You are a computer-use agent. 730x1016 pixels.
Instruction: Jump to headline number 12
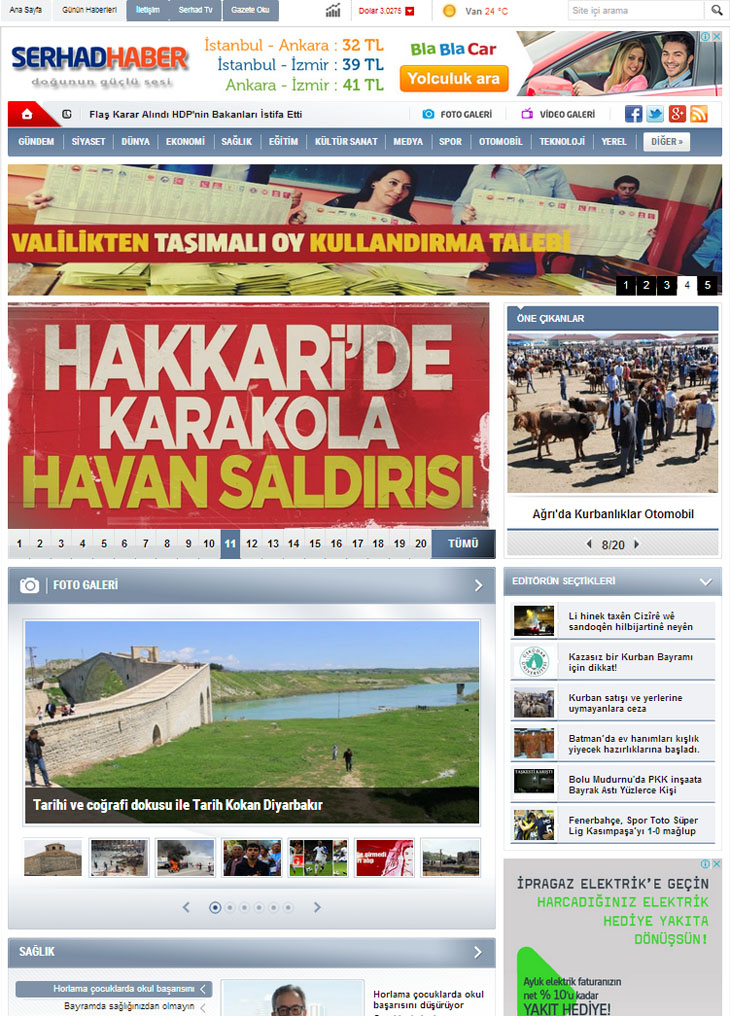click(x=252, y=544)
